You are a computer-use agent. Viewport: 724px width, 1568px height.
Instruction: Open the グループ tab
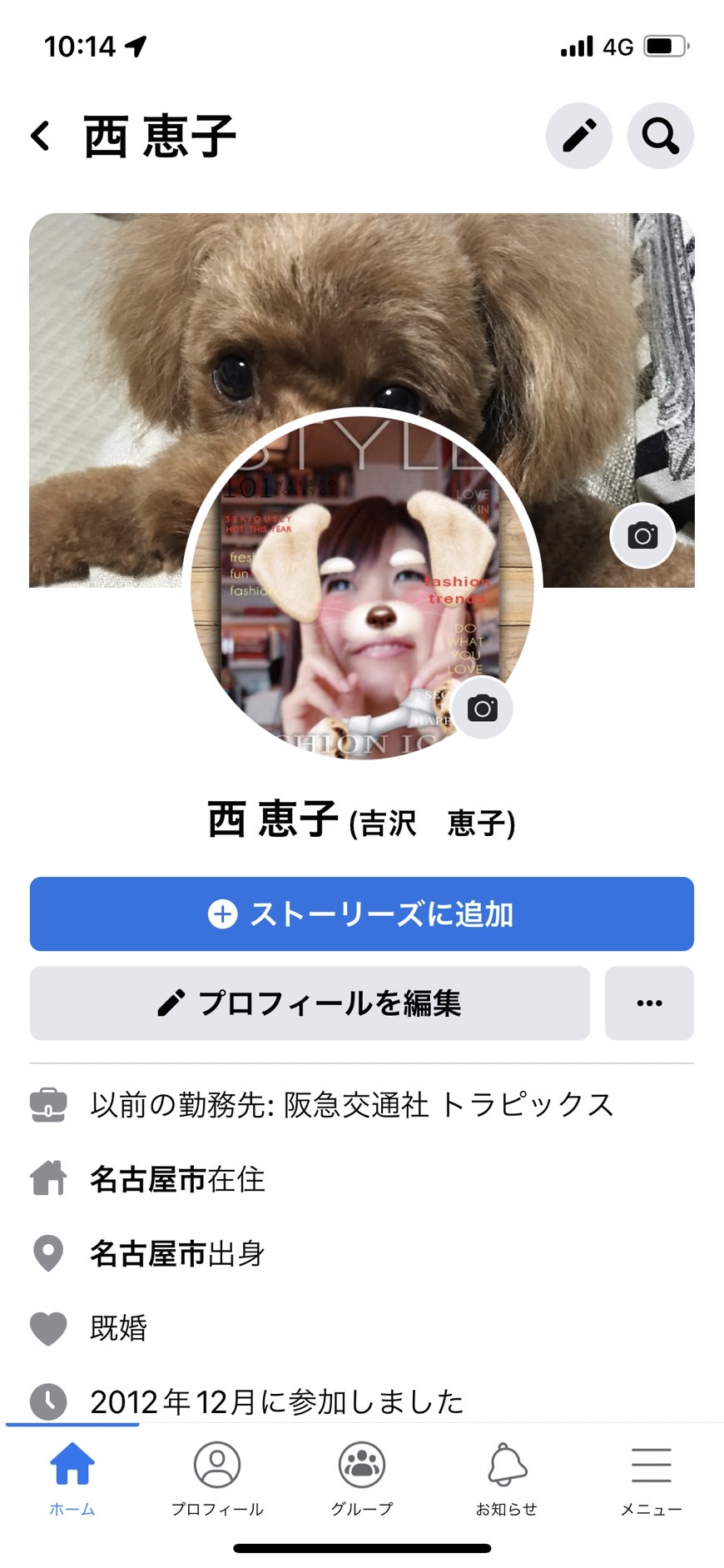click(x=362, y=1479)
